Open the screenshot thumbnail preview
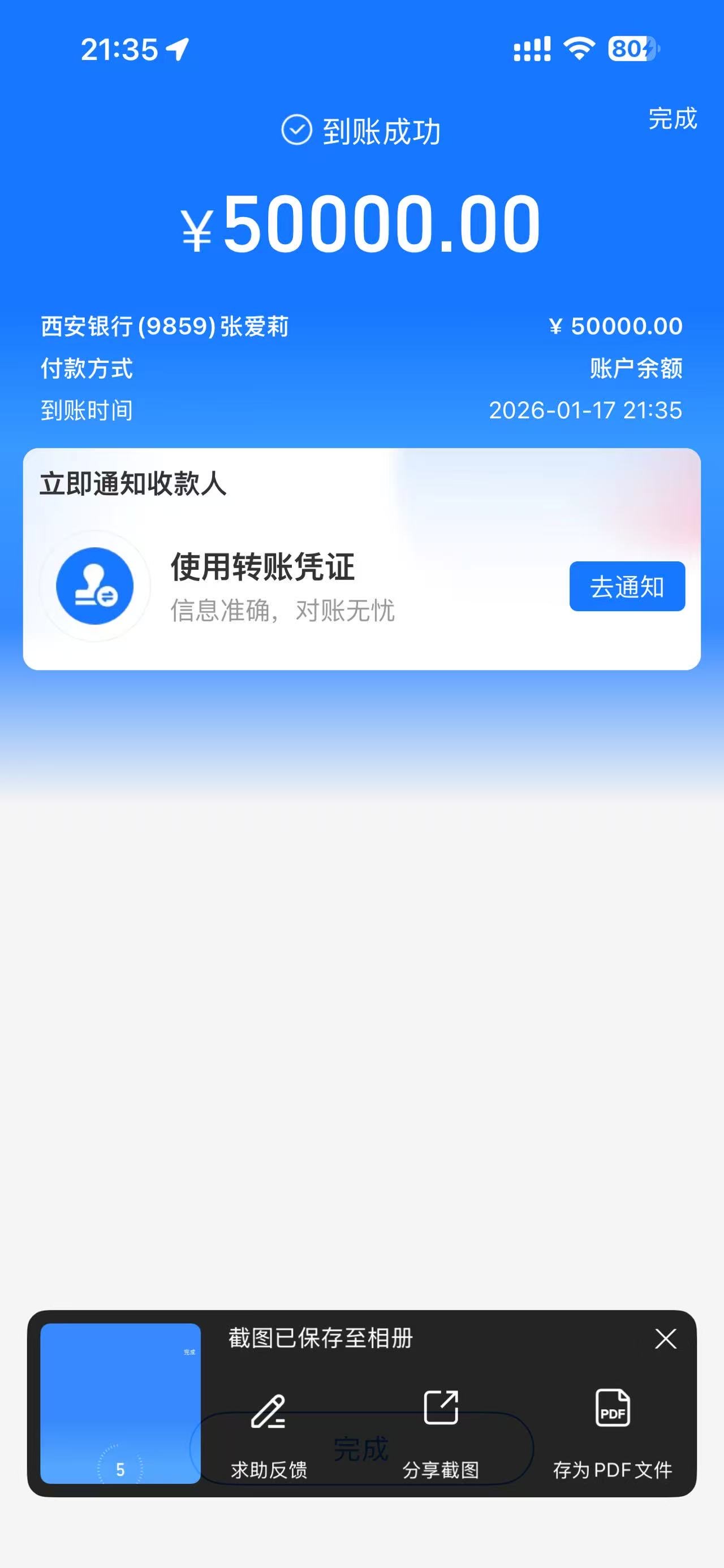This screenshot has height=1568, width=724. click(x=120, y=1403)
